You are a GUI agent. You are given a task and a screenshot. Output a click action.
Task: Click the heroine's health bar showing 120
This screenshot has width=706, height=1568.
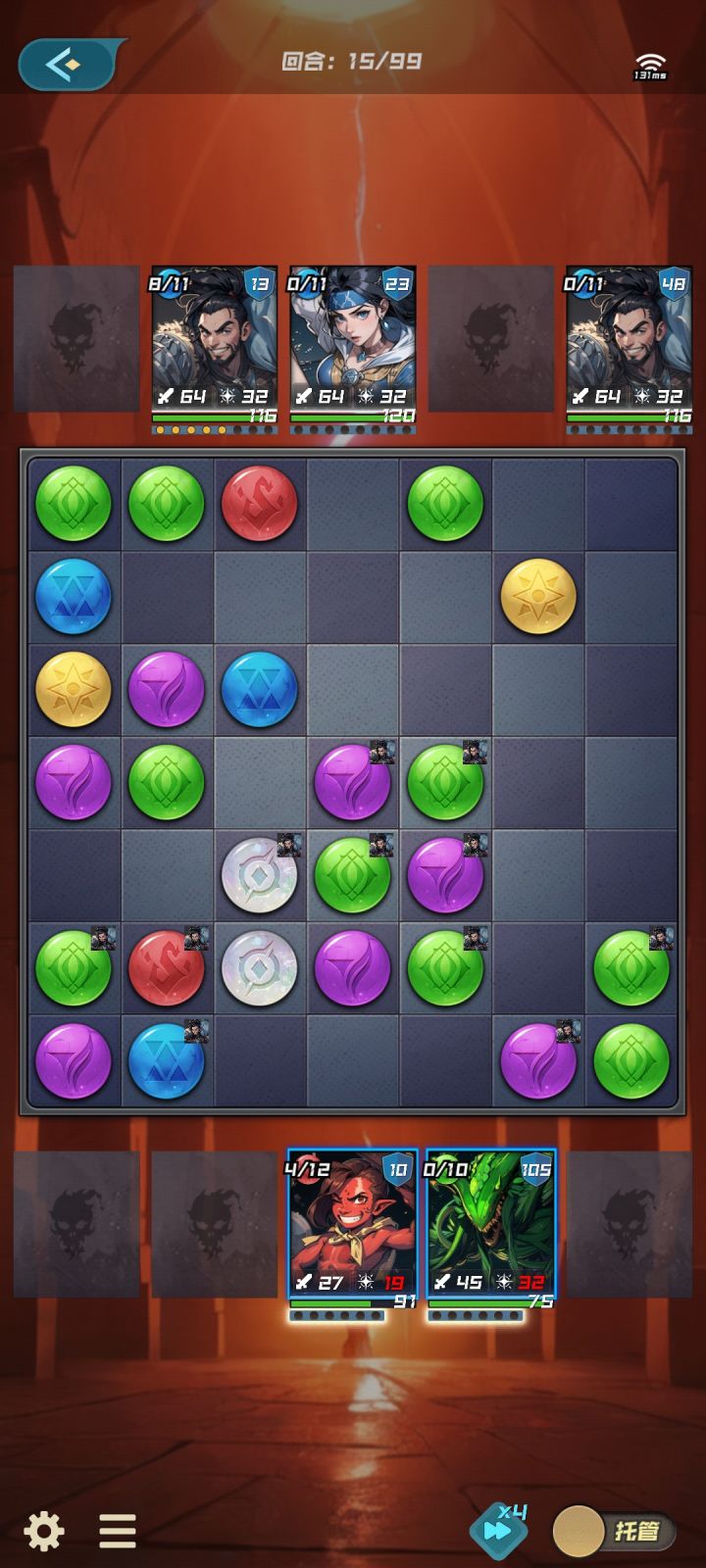(x=351, y=416)
